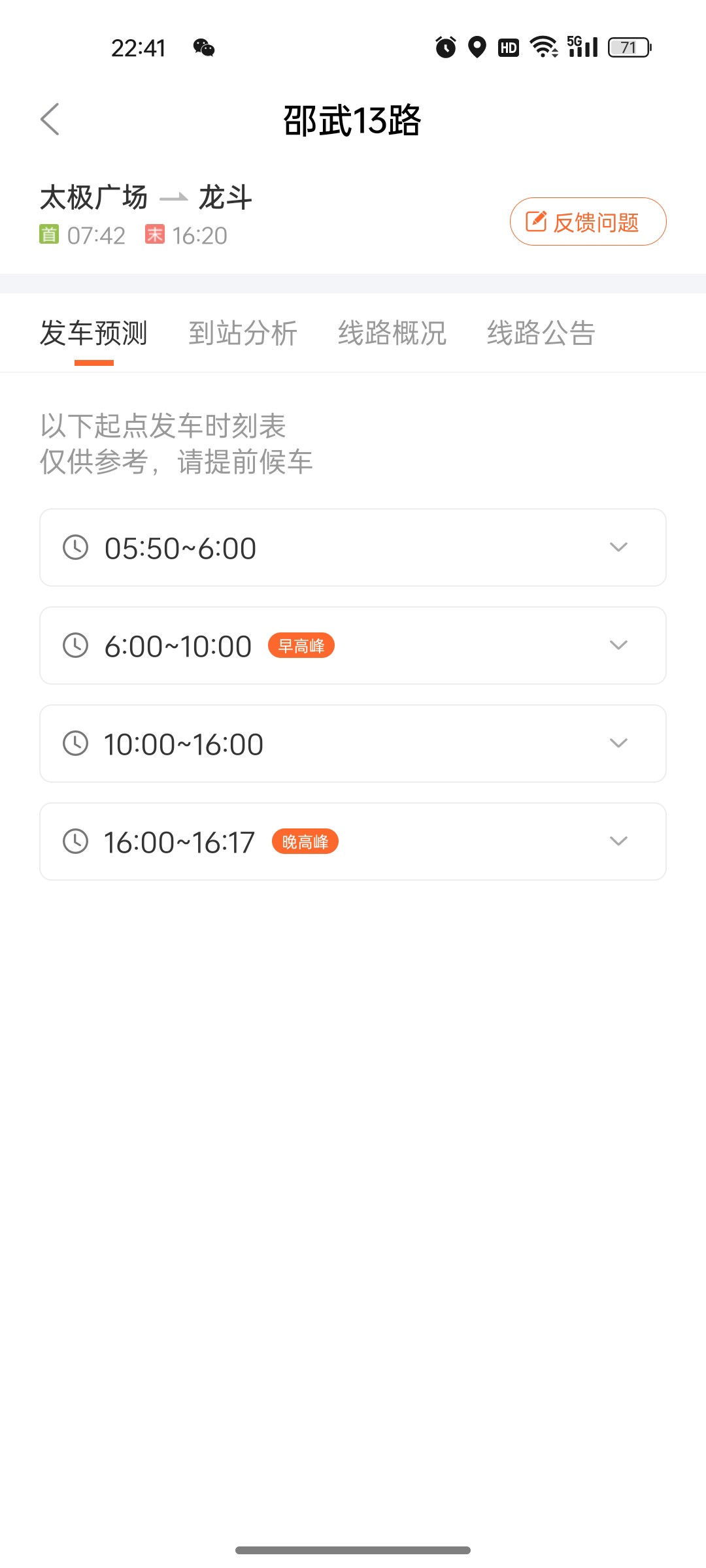Select the 发车预测 tab
This screenshot has width=706, height=1568.
[93, 333]
